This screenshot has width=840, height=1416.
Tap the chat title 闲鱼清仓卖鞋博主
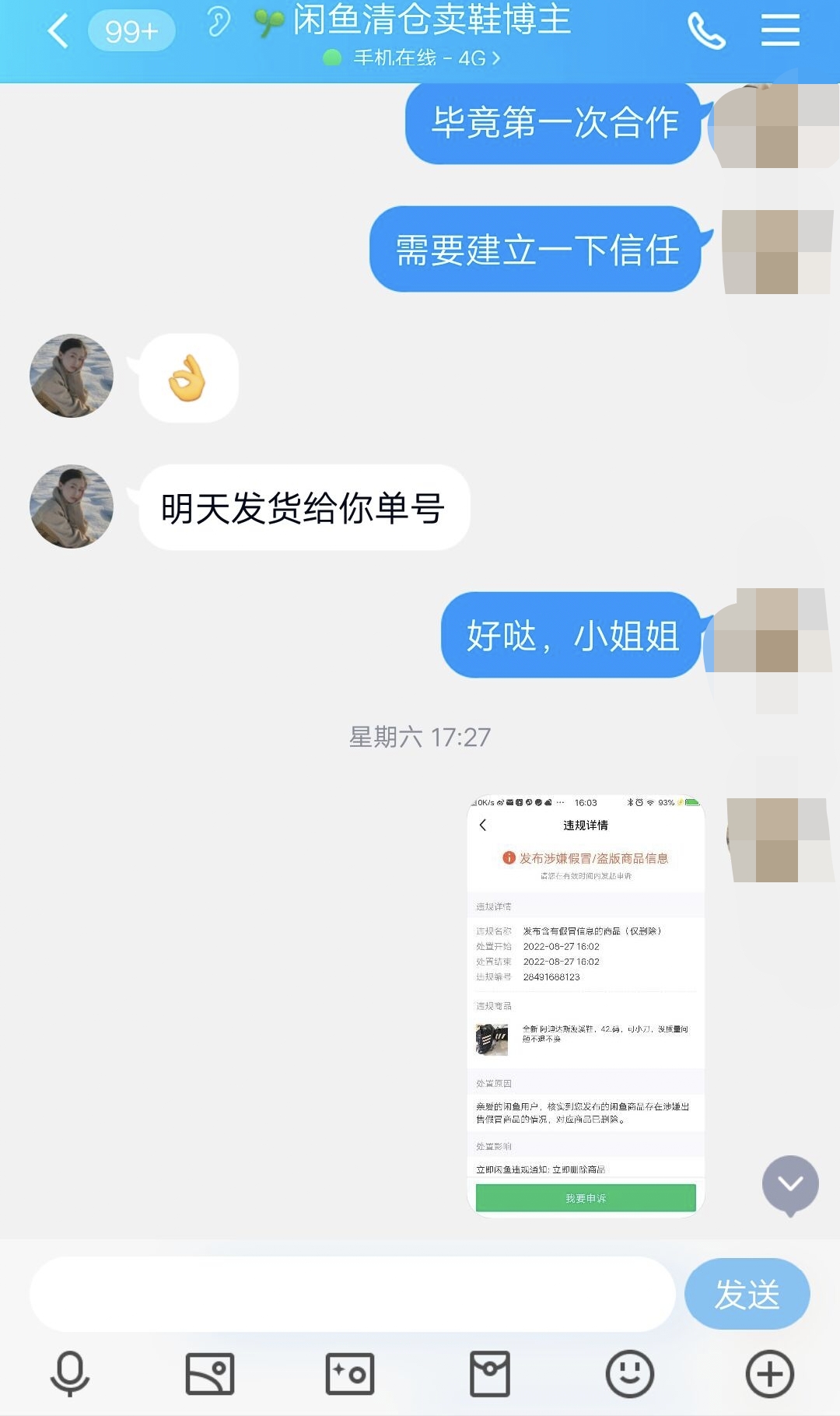point(432,23)
